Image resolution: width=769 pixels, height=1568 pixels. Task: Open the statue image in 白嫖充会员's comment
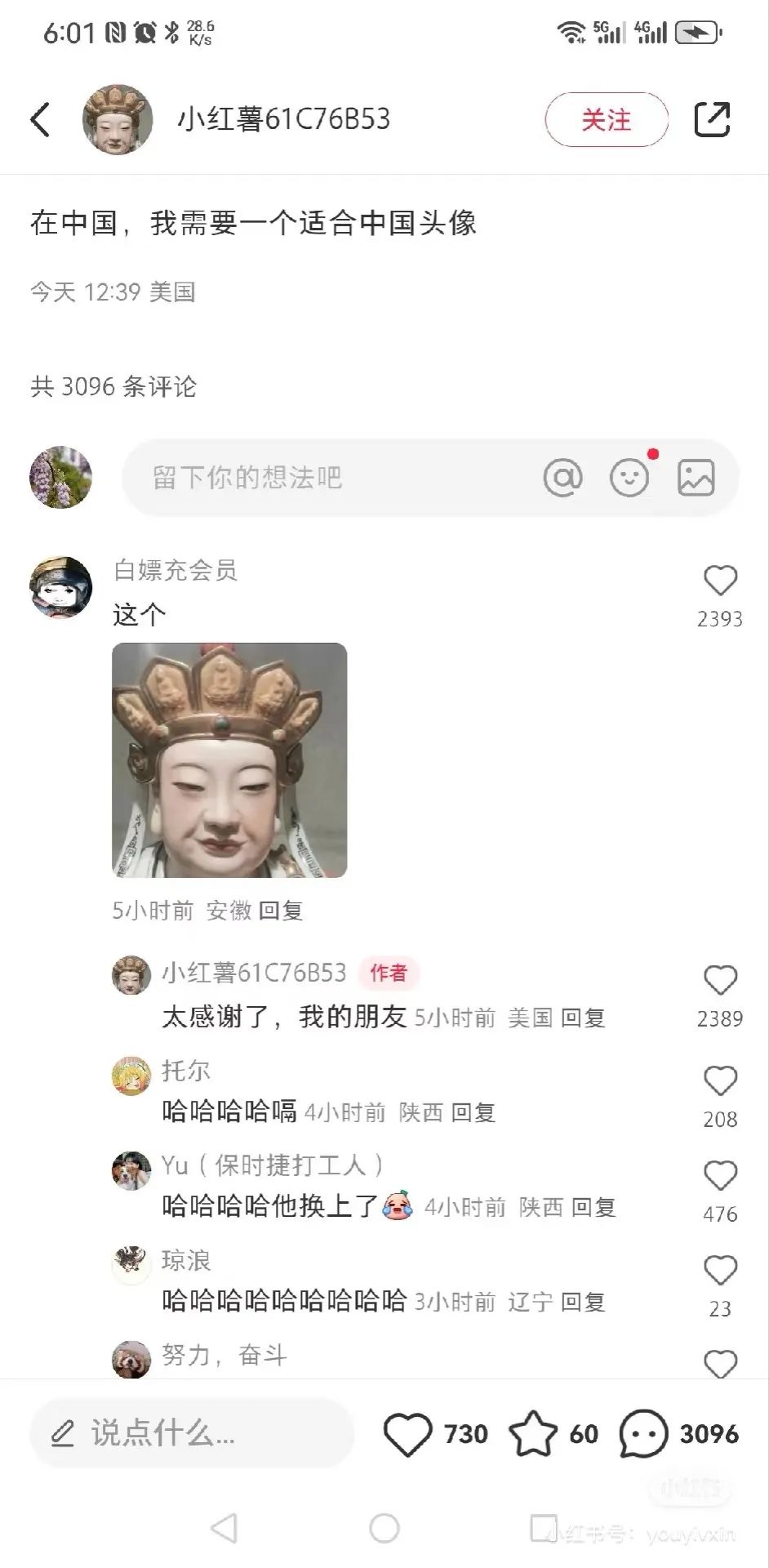point(229,760)
